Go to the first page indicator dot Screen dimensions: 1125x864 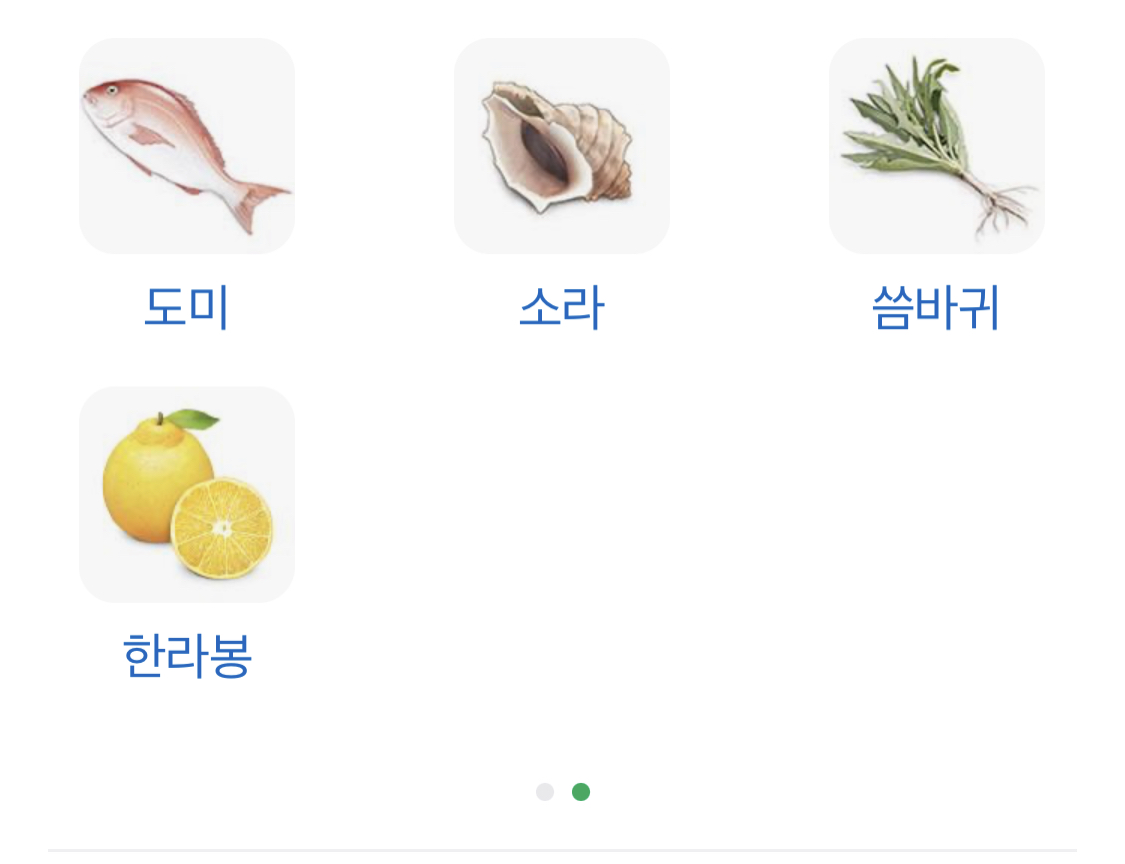pos(545,792)
